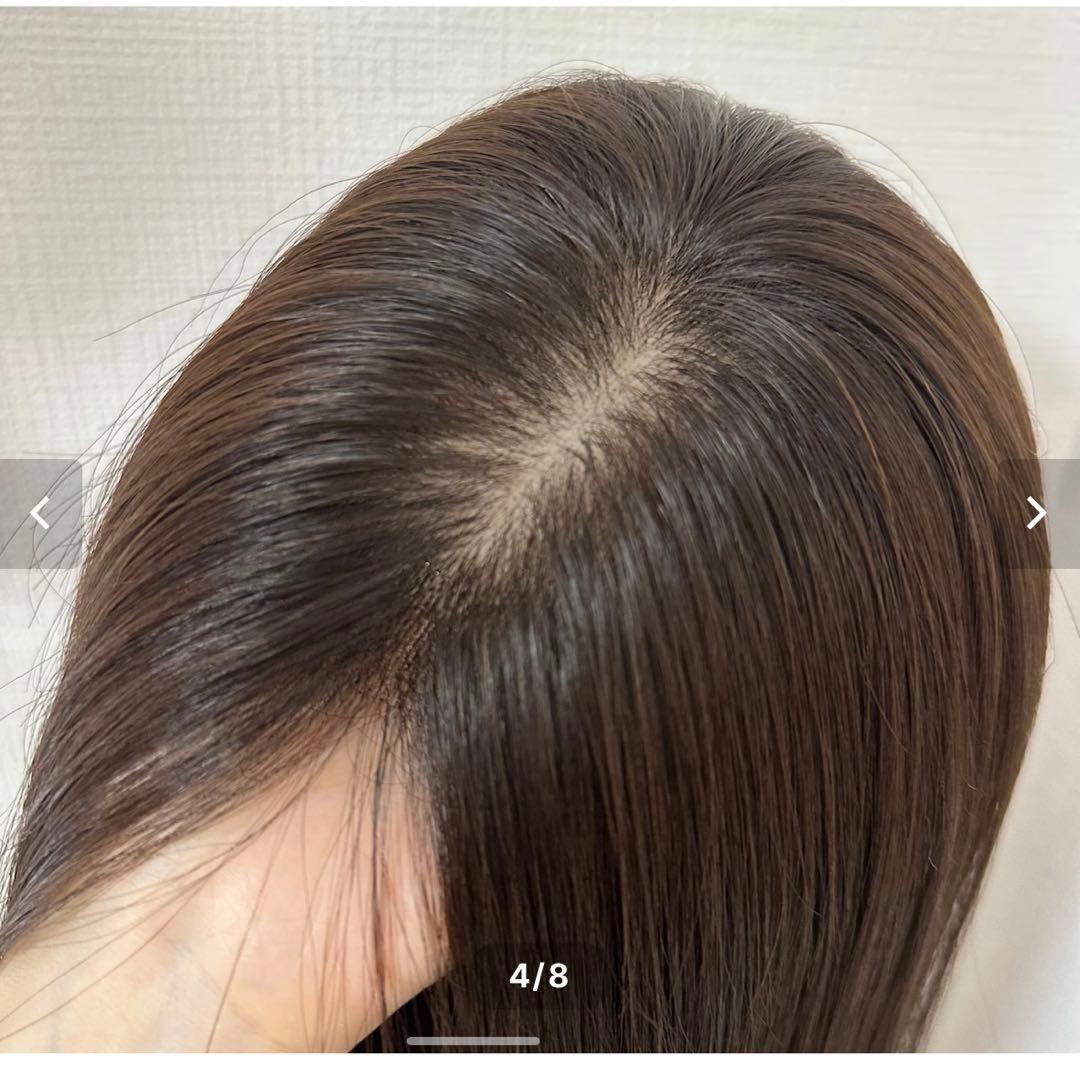
Task: Go to the previous photo
Action: 40,513
